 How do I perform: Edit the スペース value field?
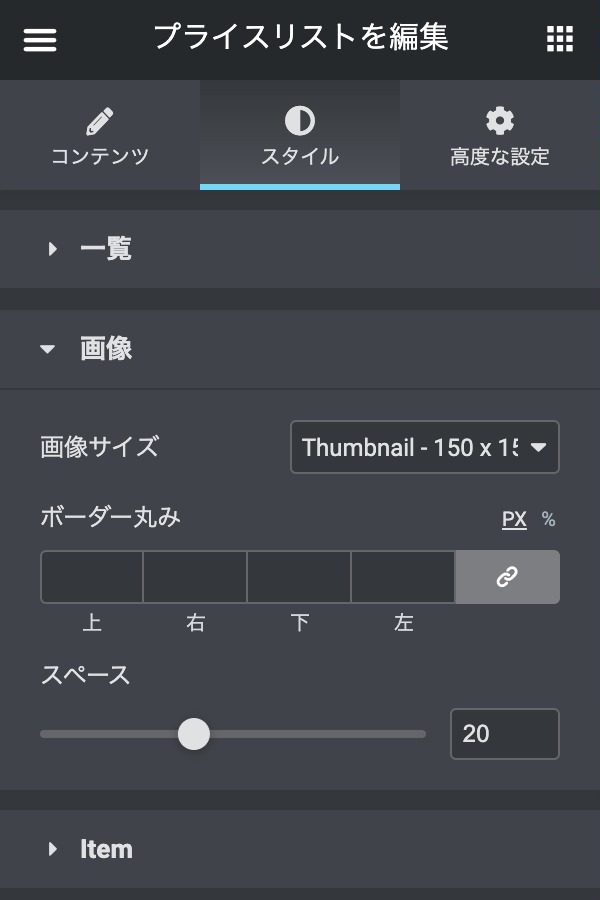pos(504,734)
